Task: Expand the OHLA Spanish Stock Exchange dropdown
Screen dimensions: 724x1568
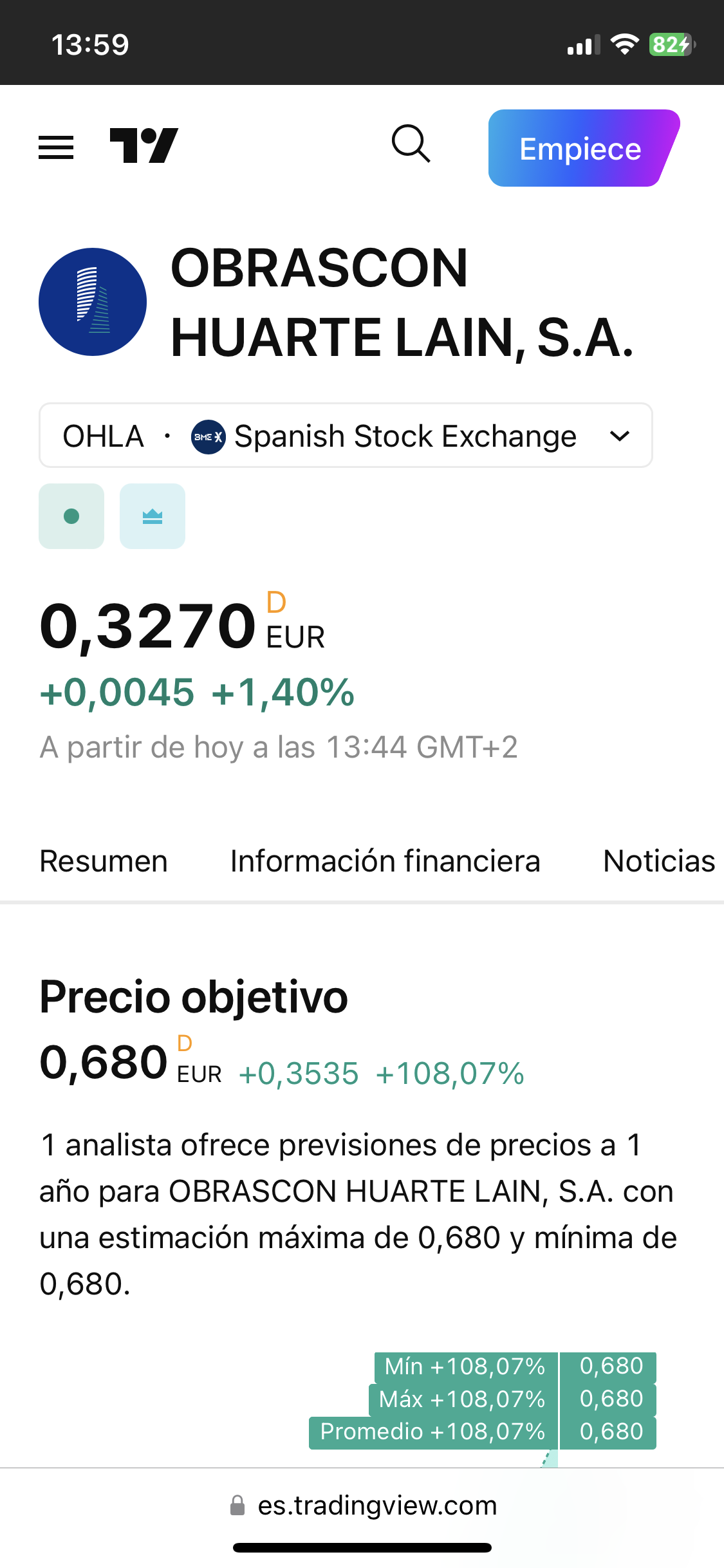Action: click(x=346, y=436)
